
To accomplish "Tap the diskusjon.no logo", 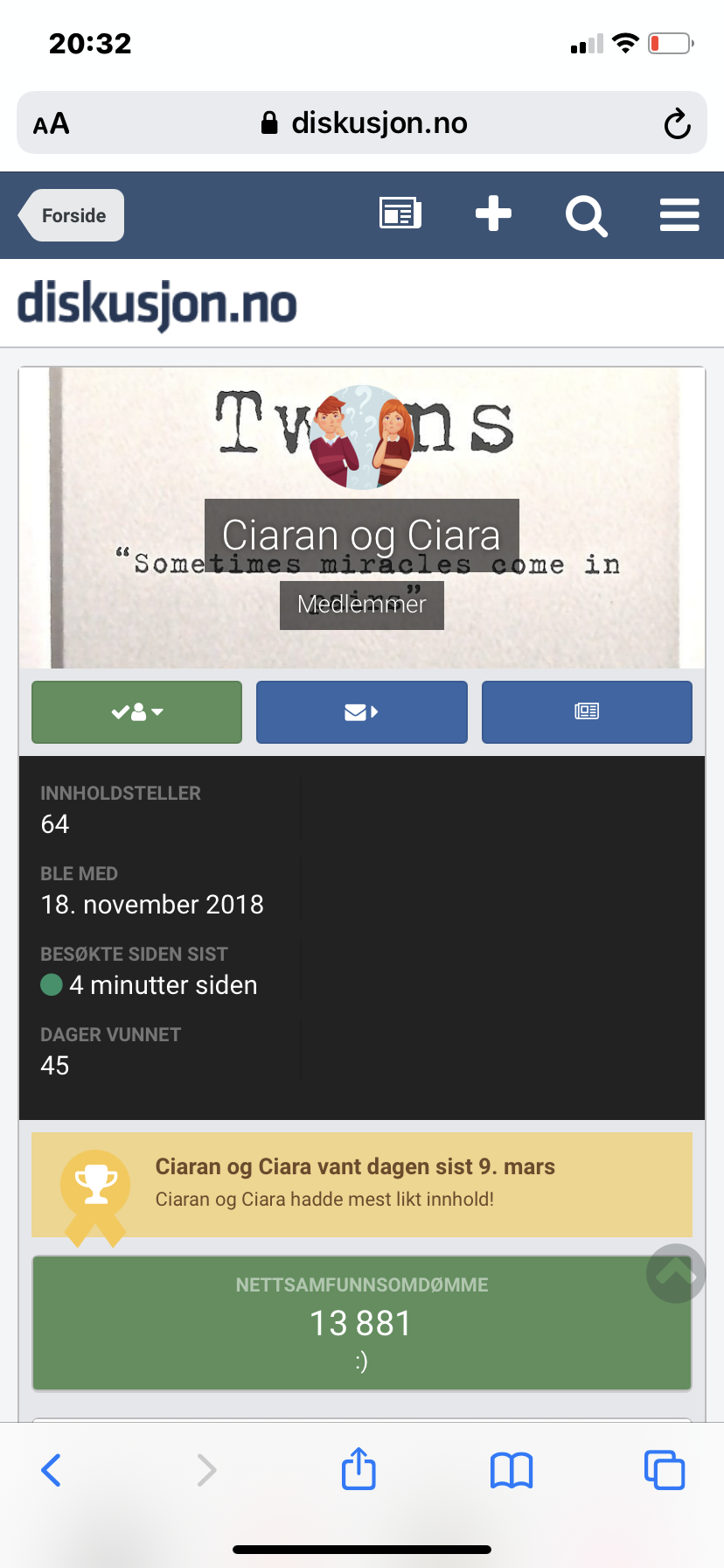I will [x=157, y=304].
